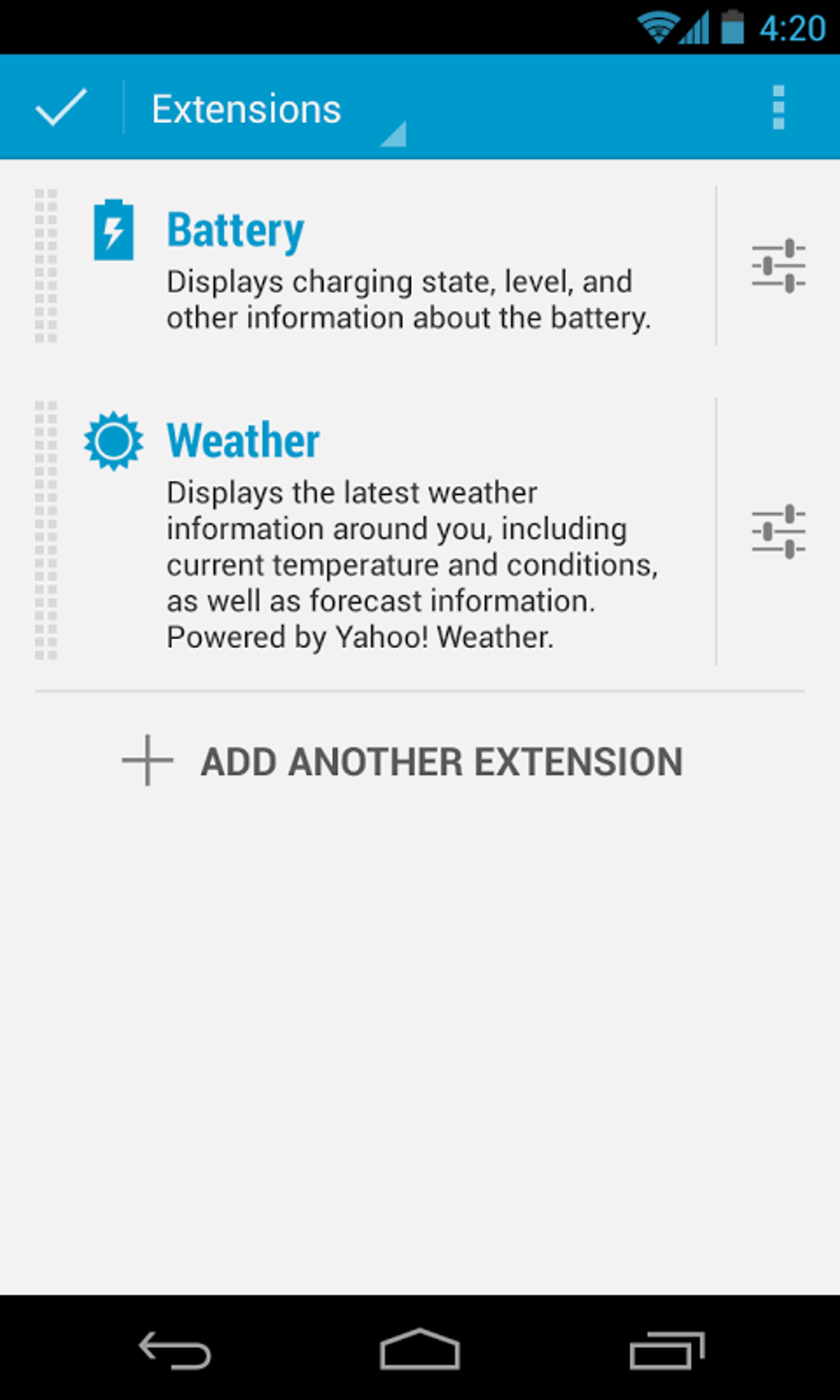The image size is (840, 1400).
Task: Open the overflow menu
Action: [778, 108]
